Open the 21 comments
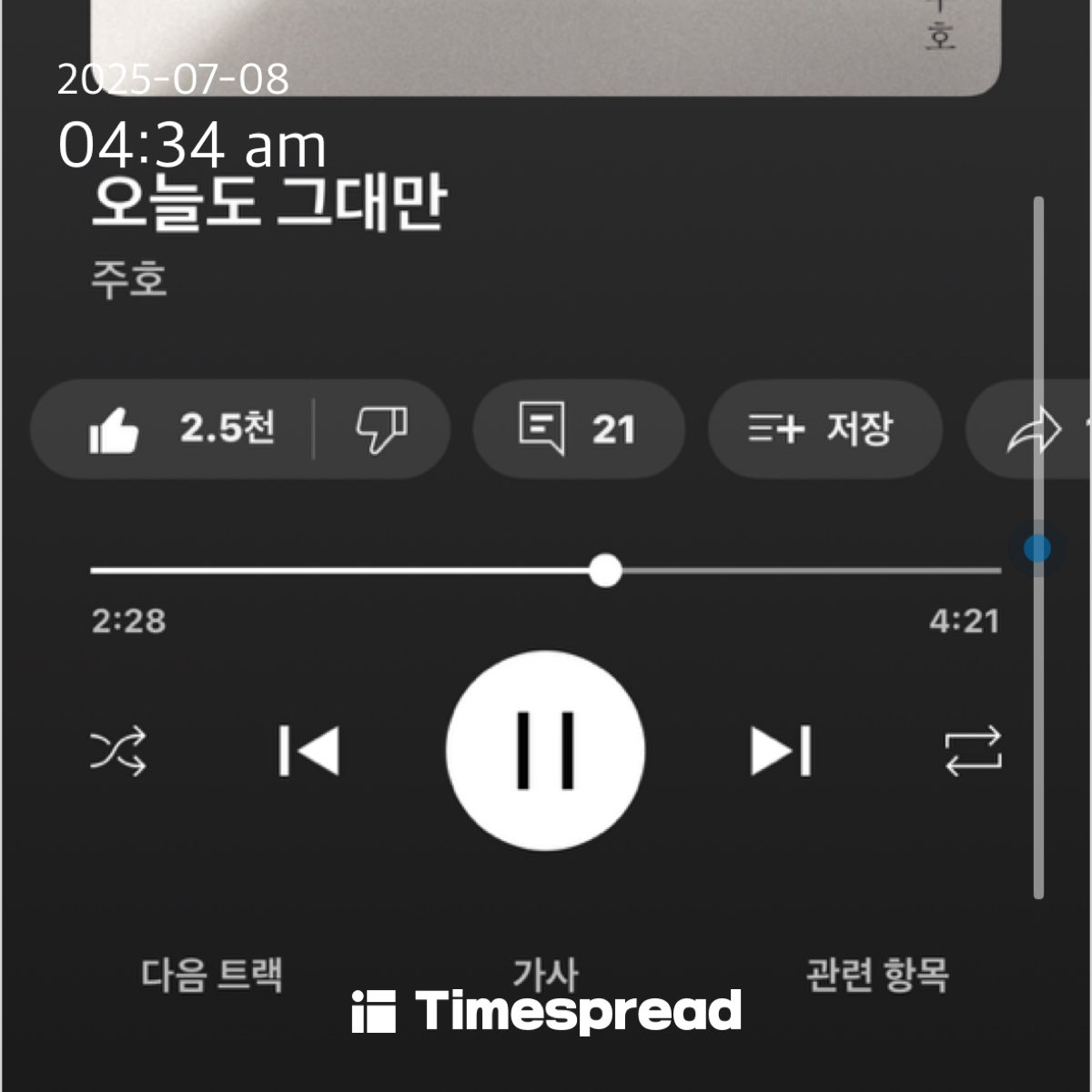Viewport: 1092px width, 1092px height. [578, 429]
